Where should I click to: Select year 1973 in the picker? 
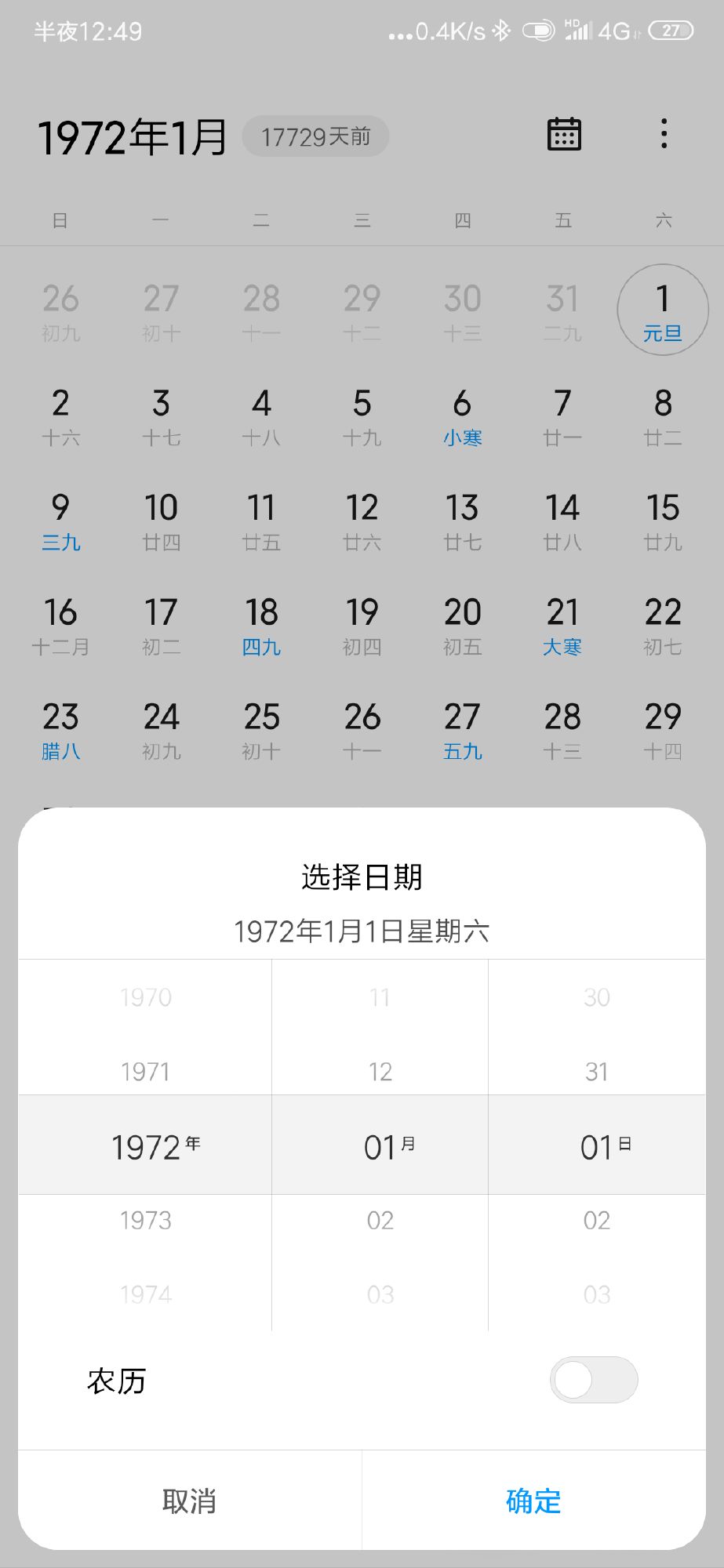[146, 1221]
